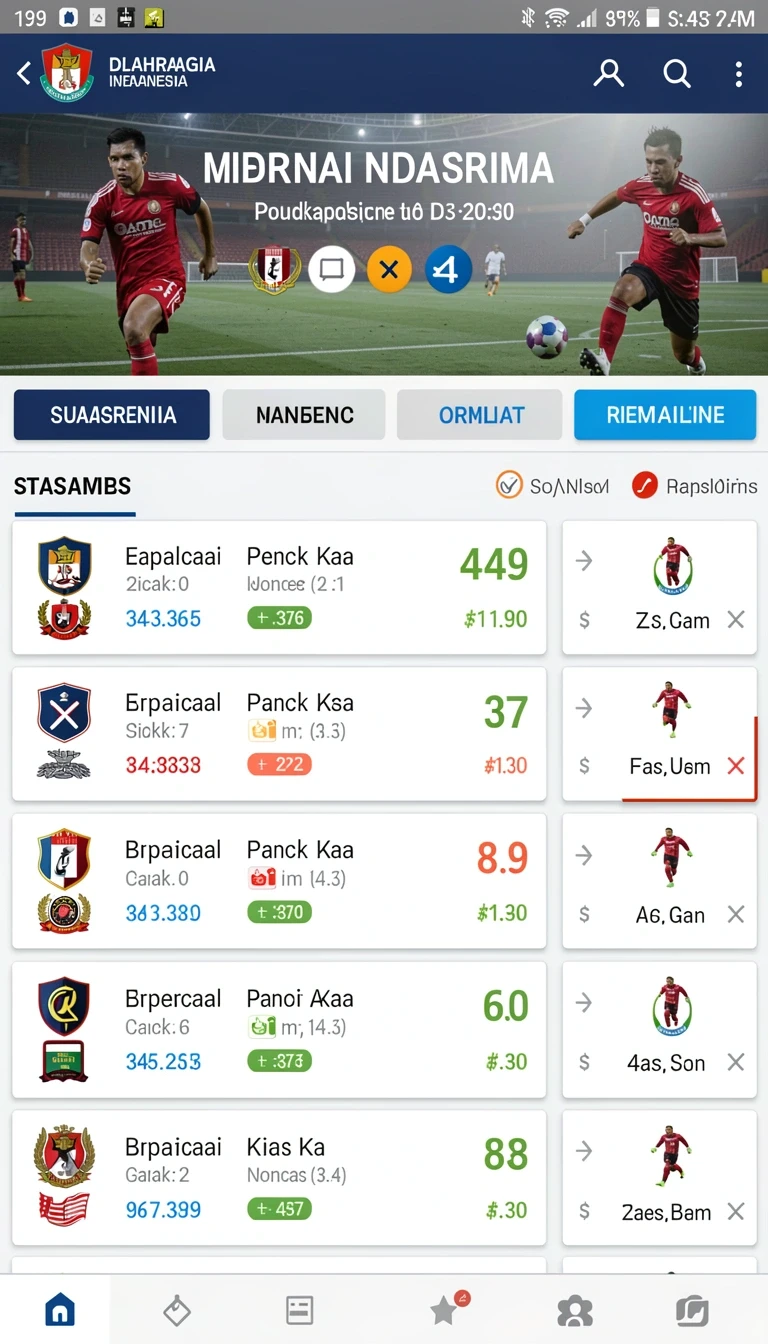
Task: Open the Brpaicaal card showing 8.9
Action: pyautogui.click(x=279, y=881)
